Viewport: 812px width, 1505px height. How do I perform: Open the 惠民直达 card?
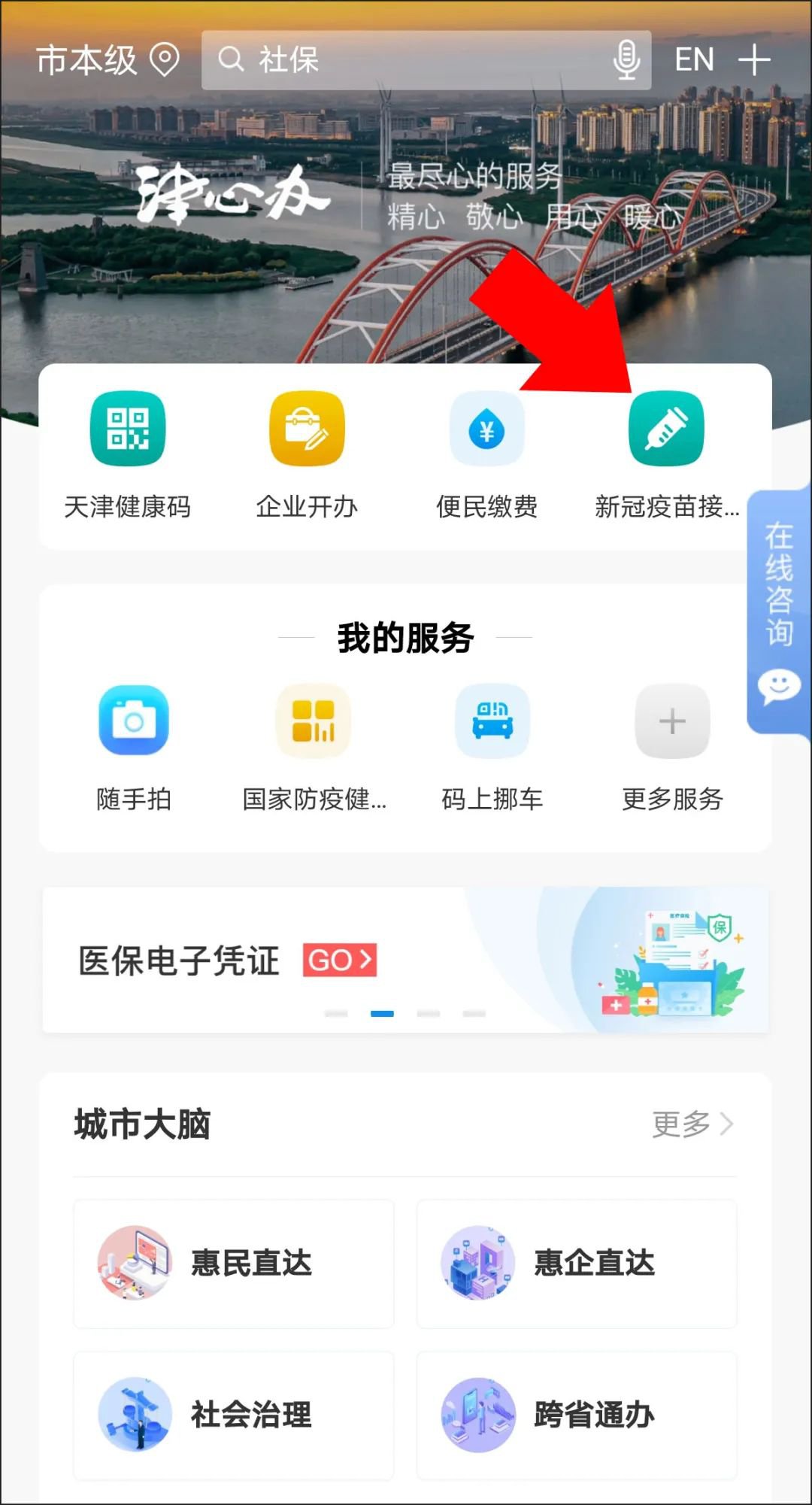point(234,1264)
